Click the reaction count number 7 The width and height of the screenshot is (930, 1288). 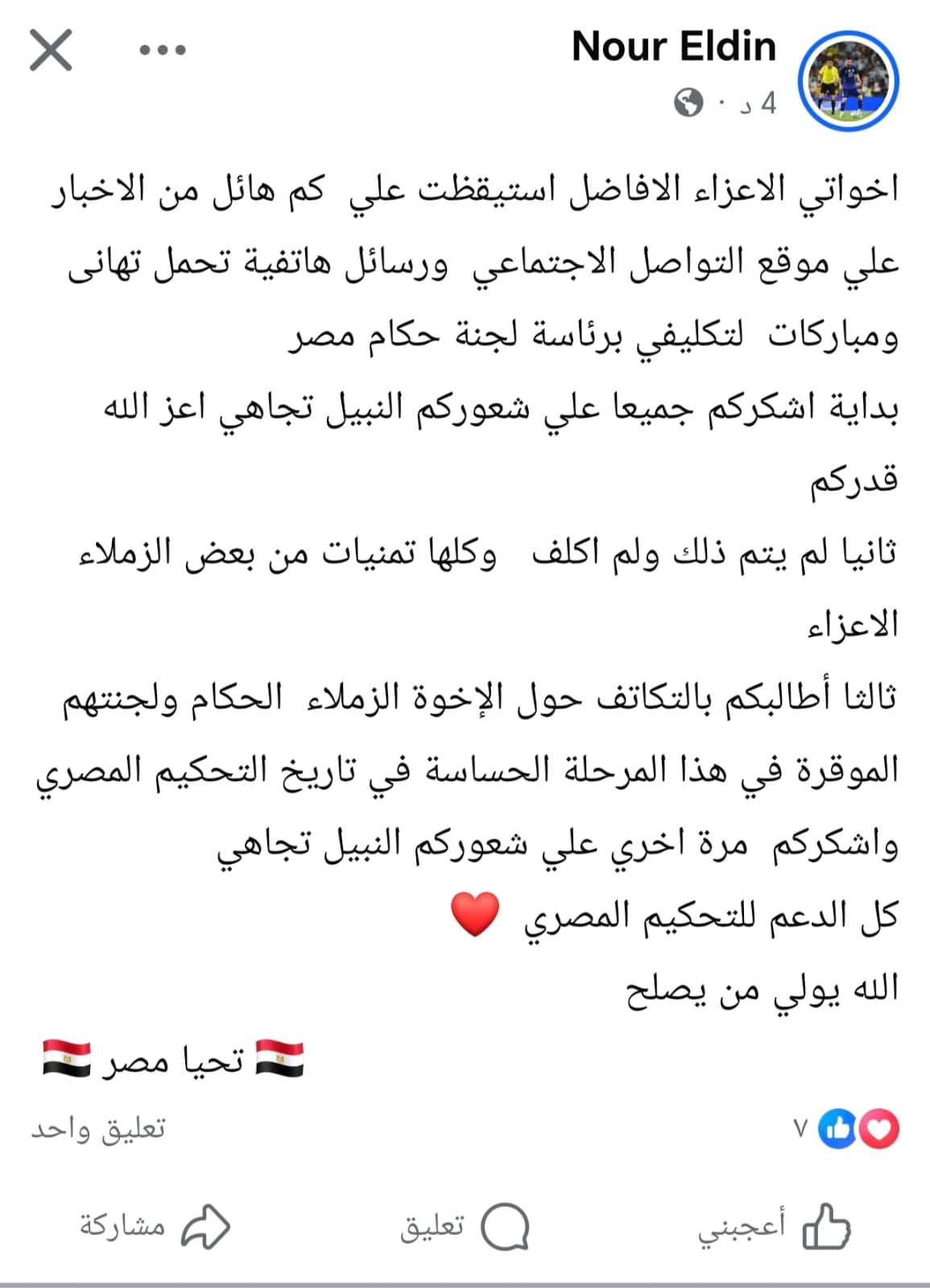(x=800, y=1129)
